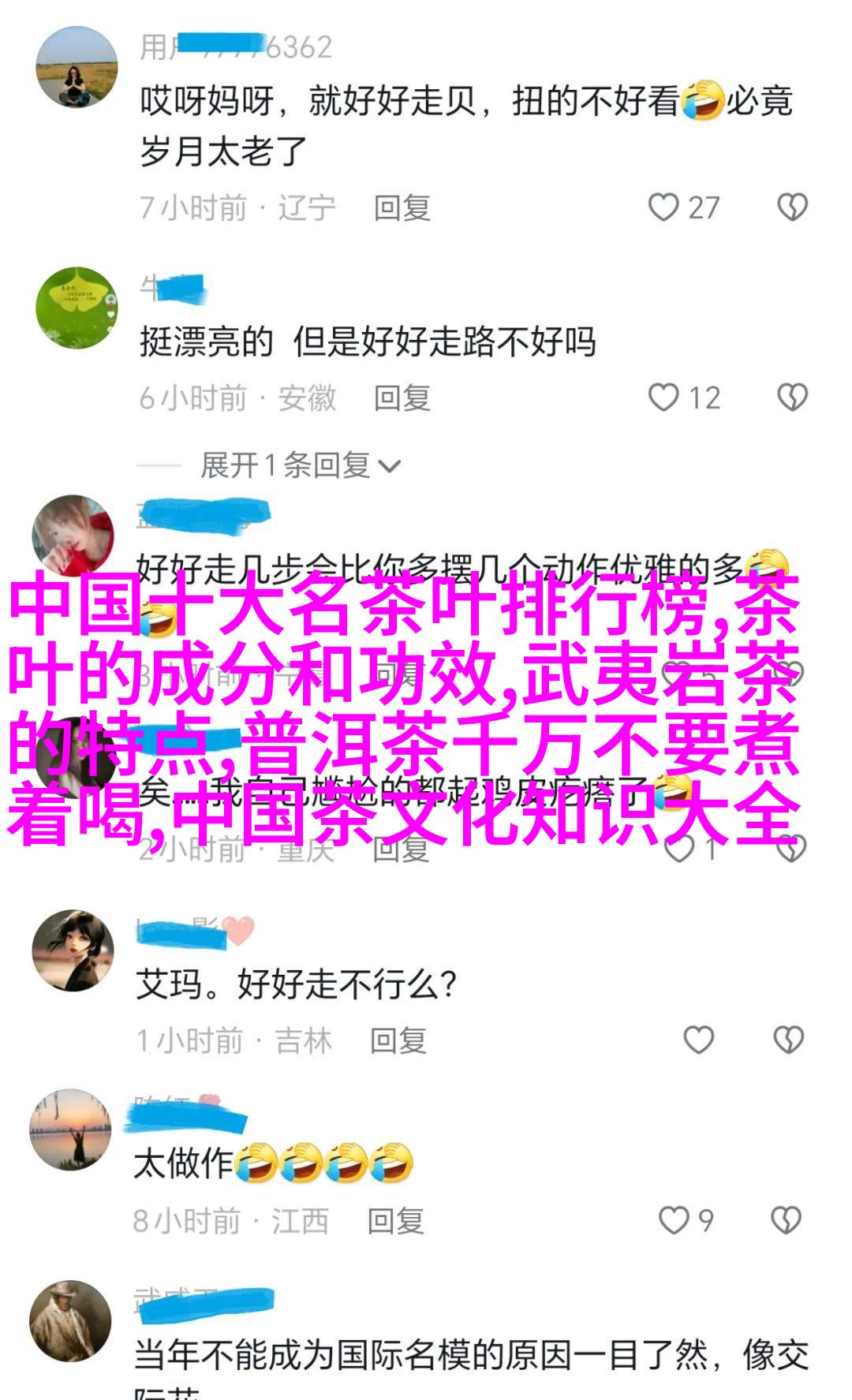Open avatar of the 哎呀妈呀 commenter
Screen dimensions: 852x1400
[x=77, y=68]
